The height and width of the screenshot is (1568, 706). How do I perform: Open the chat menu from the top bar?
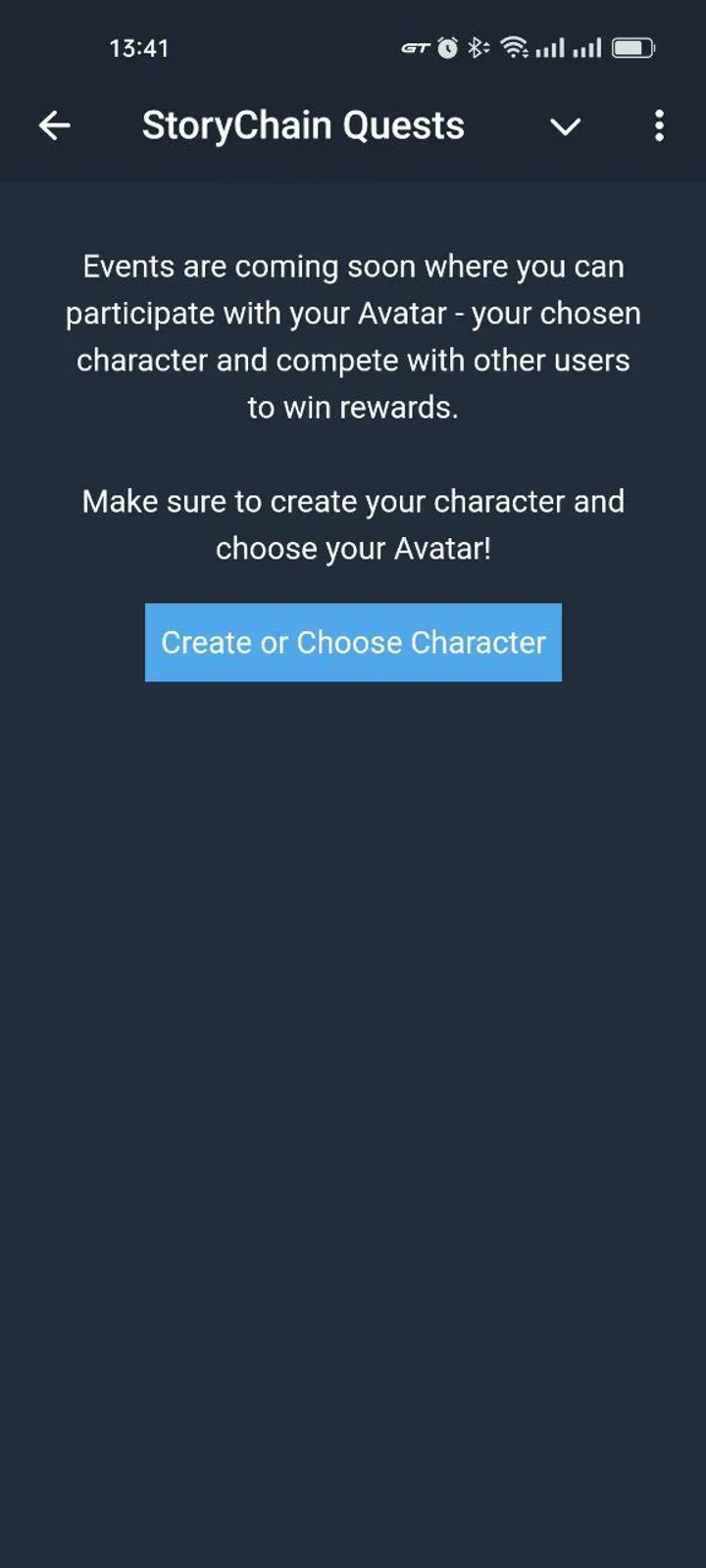click(x=659, y=125)
